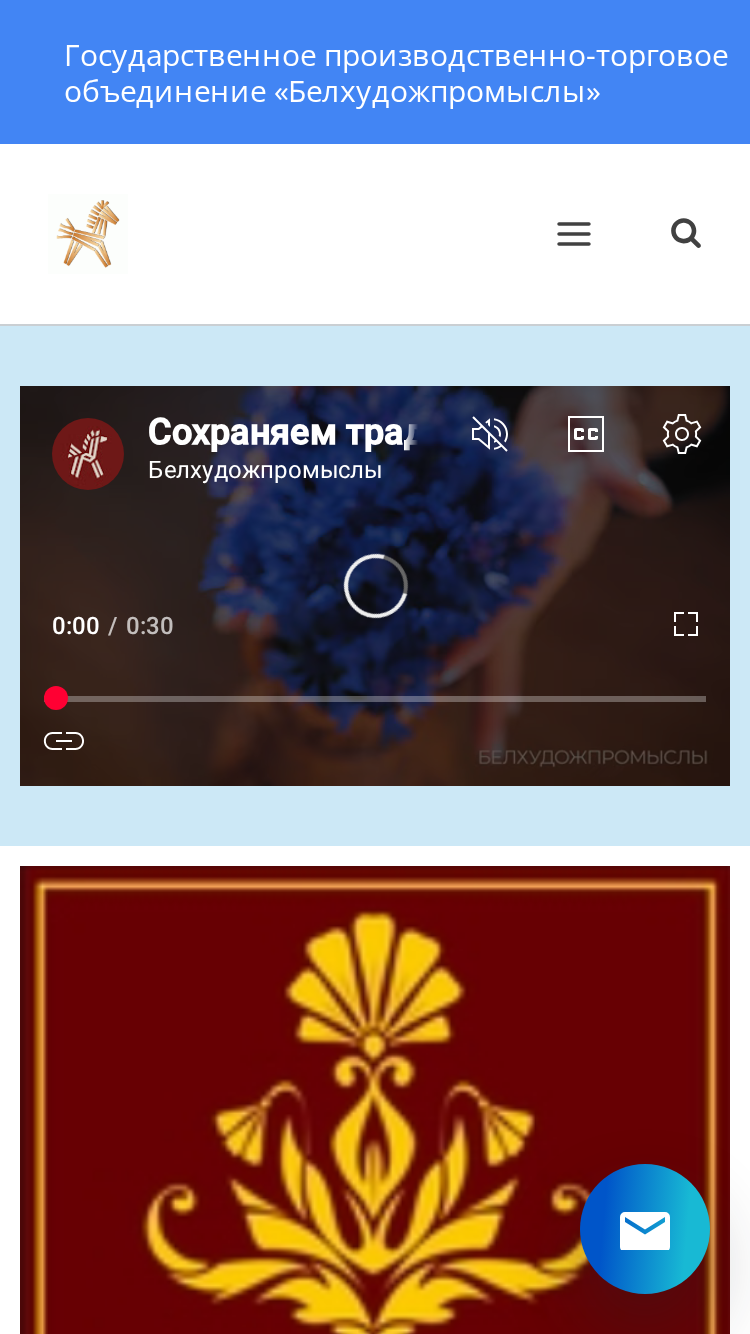Copy the video link
Viewport: 750px width, 1334px height.
coord(64,741)
